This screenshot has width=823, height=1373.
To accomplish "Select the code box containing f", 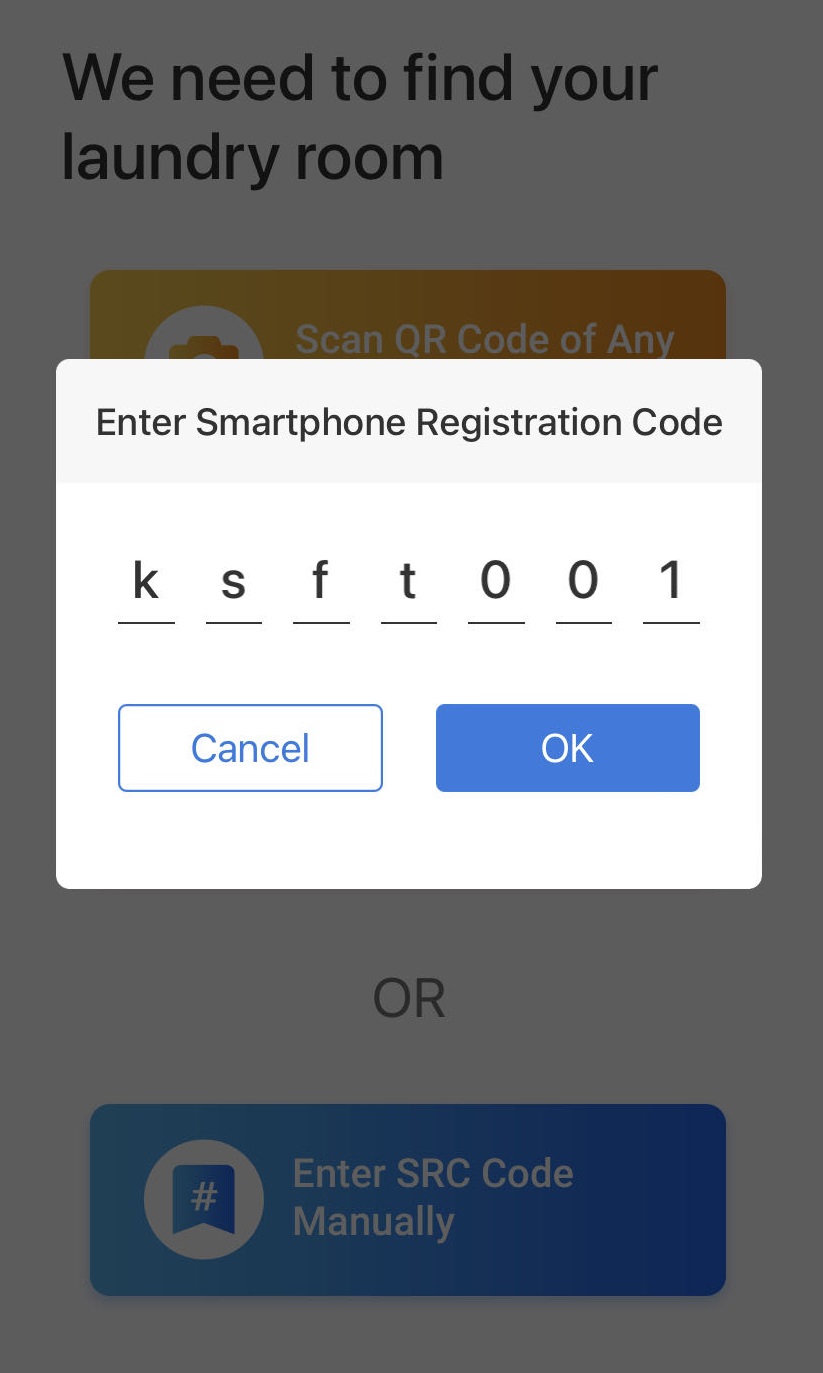I will click(x=321, y=583).
